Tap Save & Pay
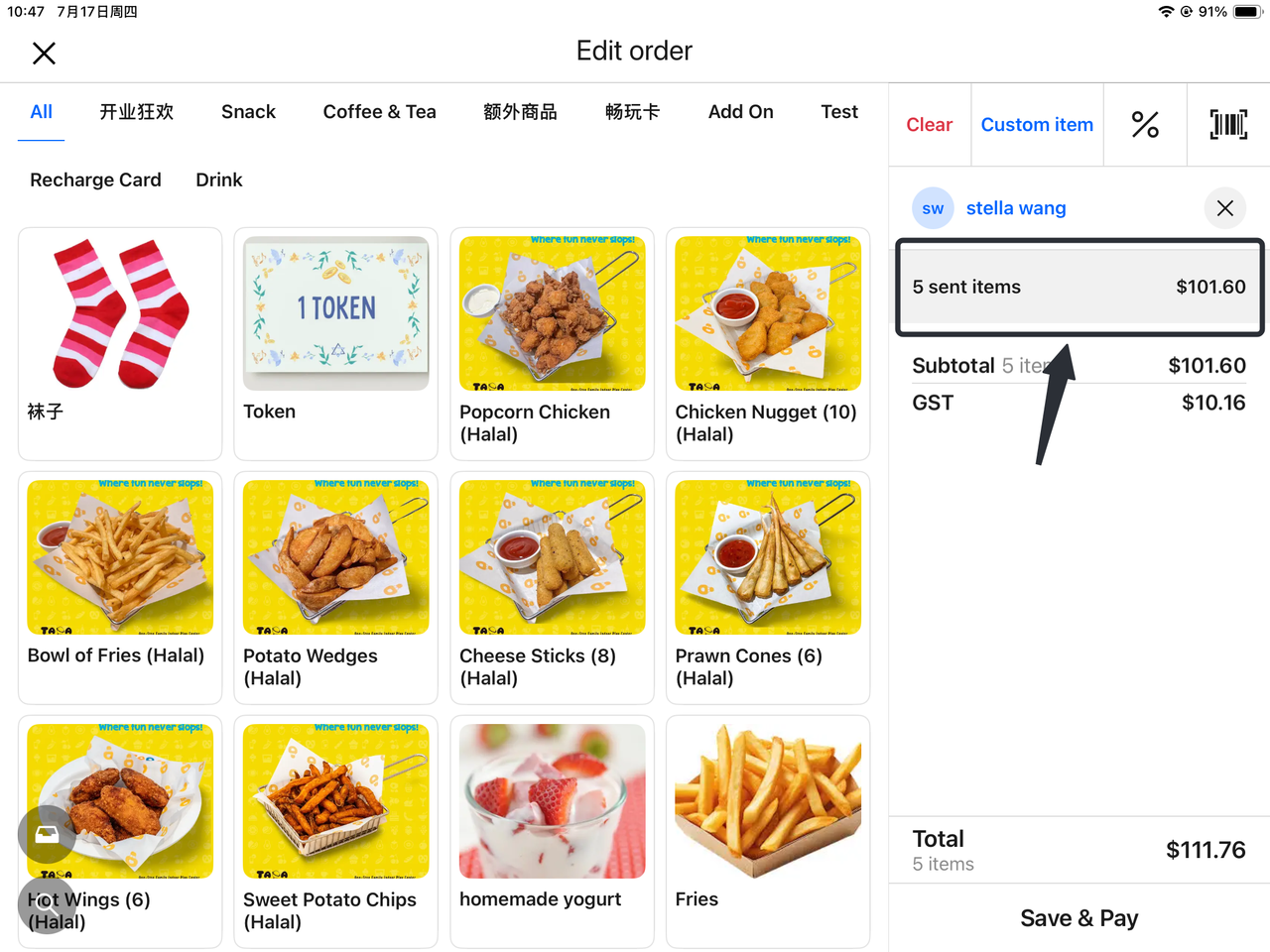1270x952 pixels. pos(1079,918)
